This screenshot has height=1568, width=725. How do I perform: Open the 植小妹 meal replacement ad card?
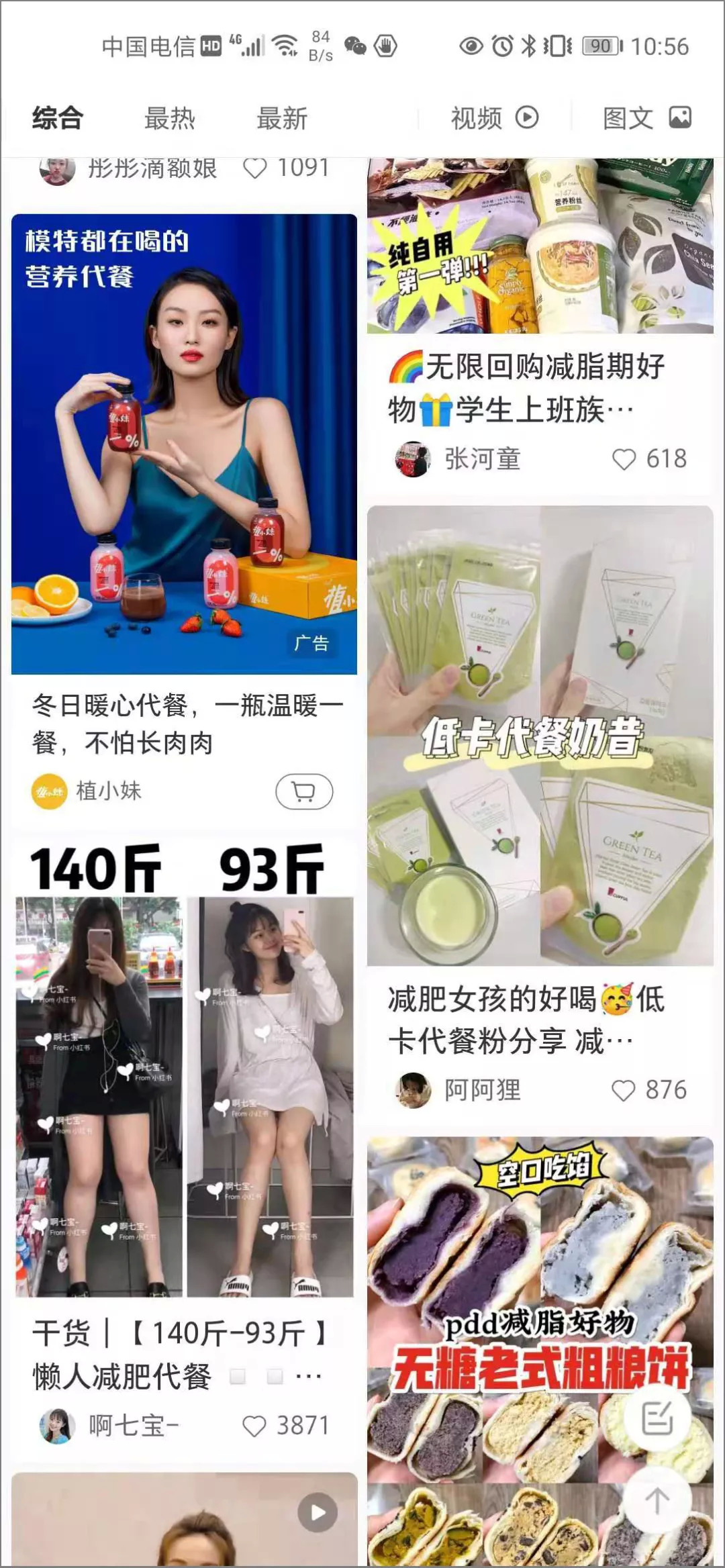point(184,444)
